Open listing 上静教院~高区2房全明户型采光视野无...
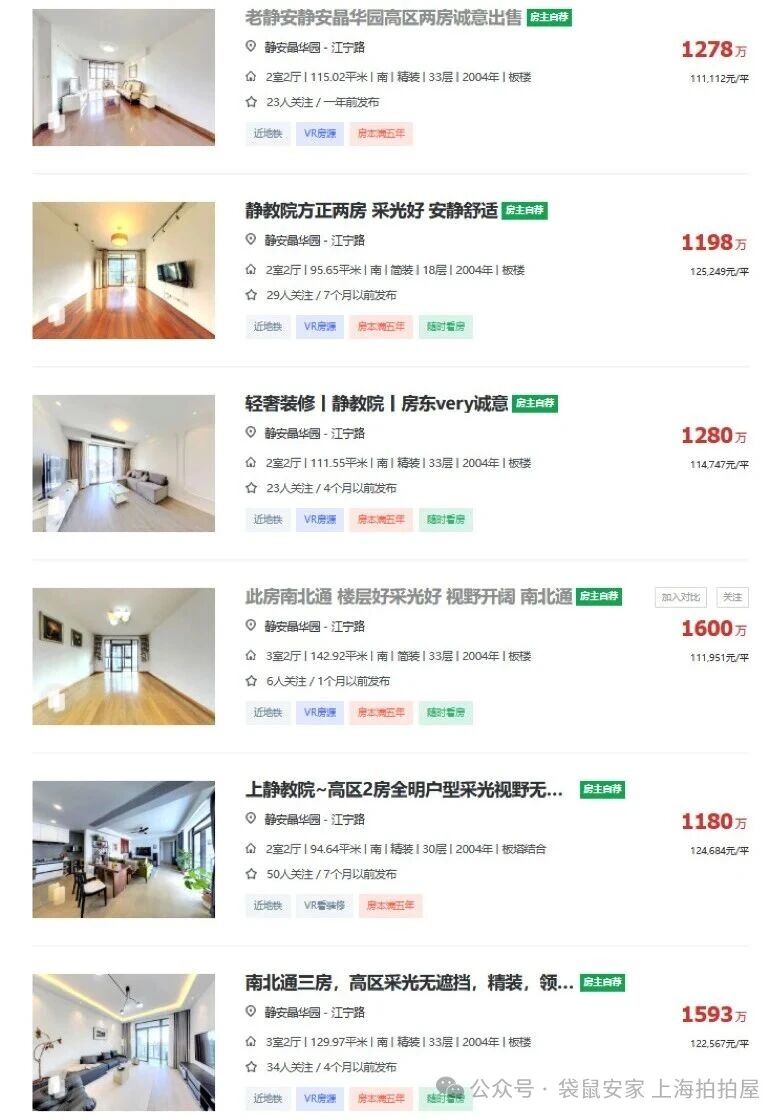Image resolution: width=784 pixels, height=1119 pixels. click(404, 790)
